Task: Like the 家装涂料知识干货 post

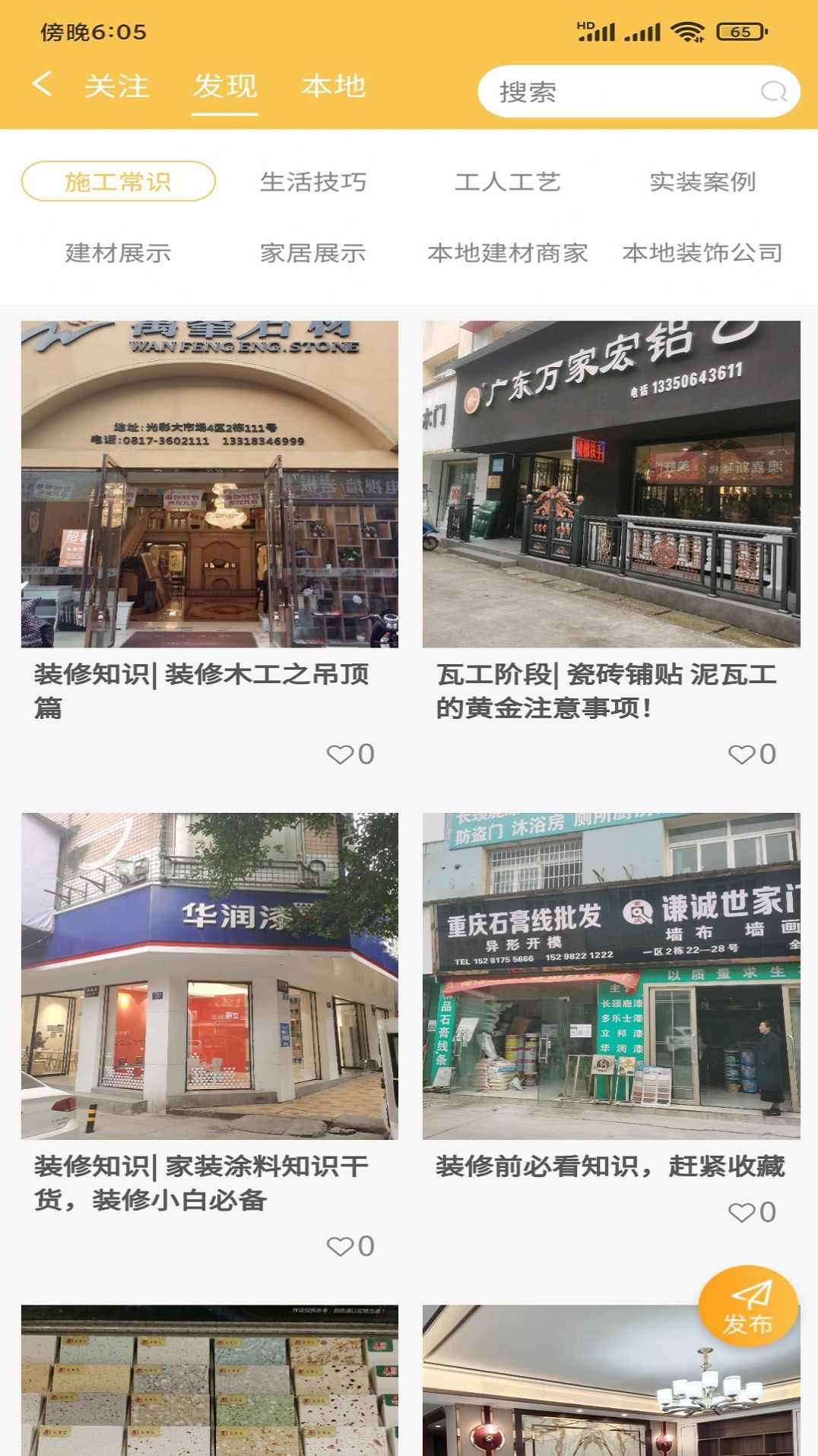Action: pyautogui.click(x=350, y=1246)
